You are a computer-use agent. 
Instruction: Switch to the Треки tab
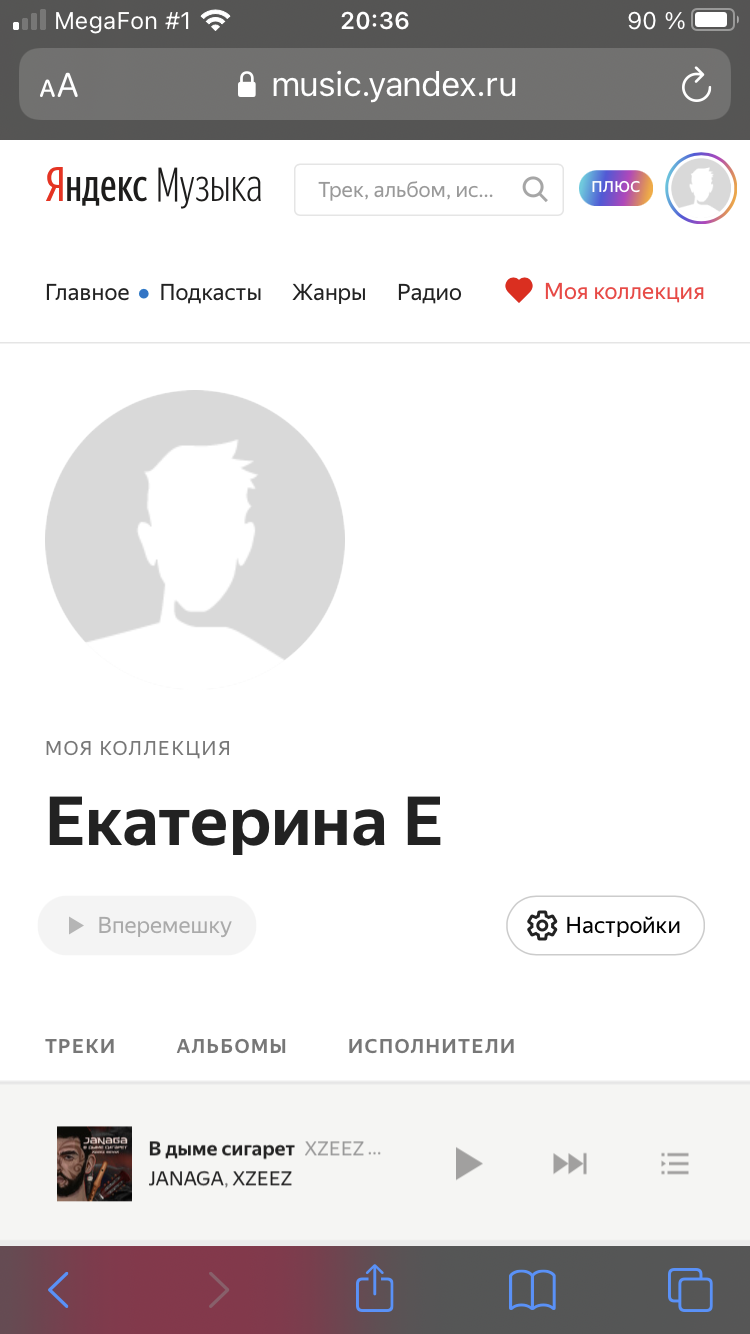tap(81, 1046)
